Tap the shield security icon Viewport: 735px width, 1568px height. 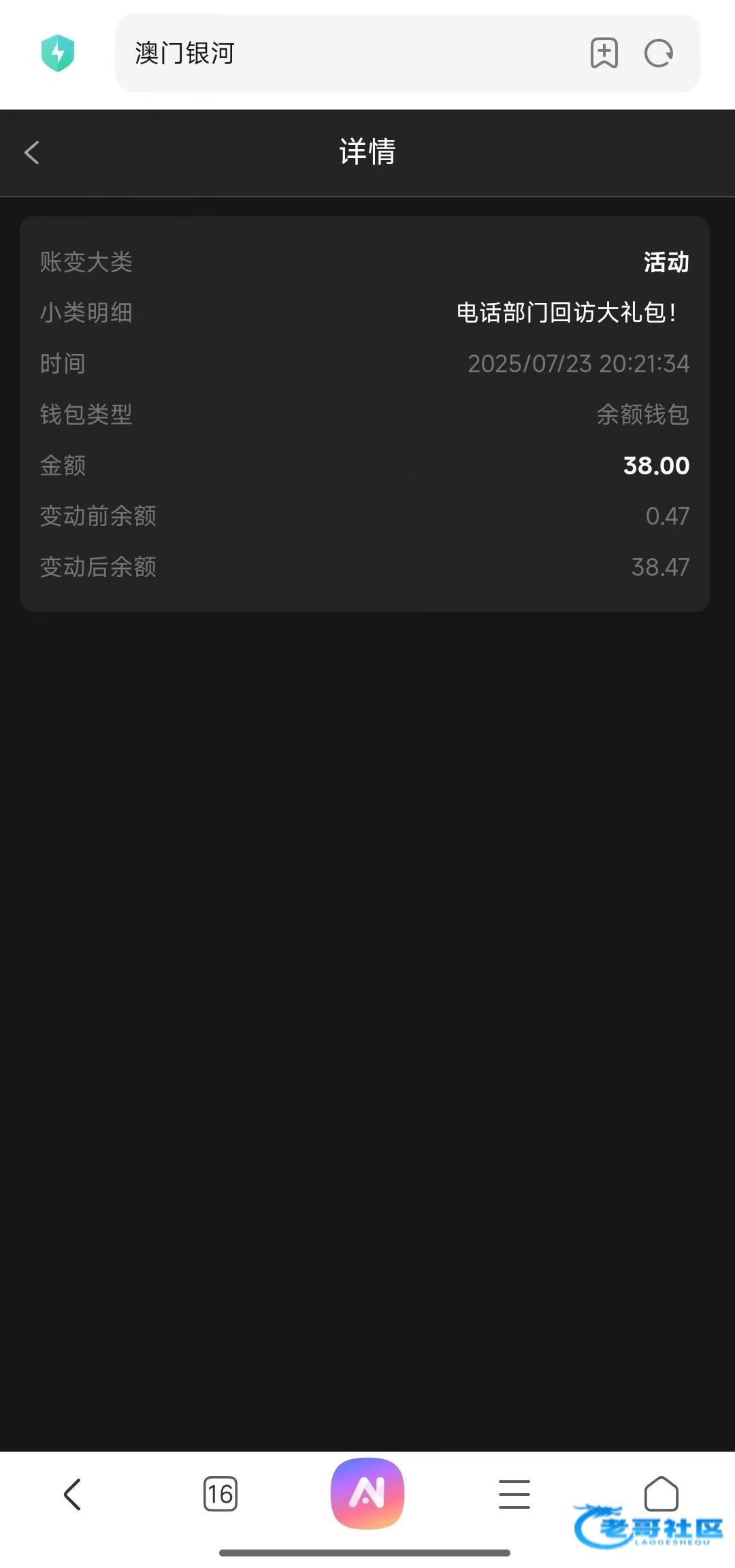click(58, 53)
